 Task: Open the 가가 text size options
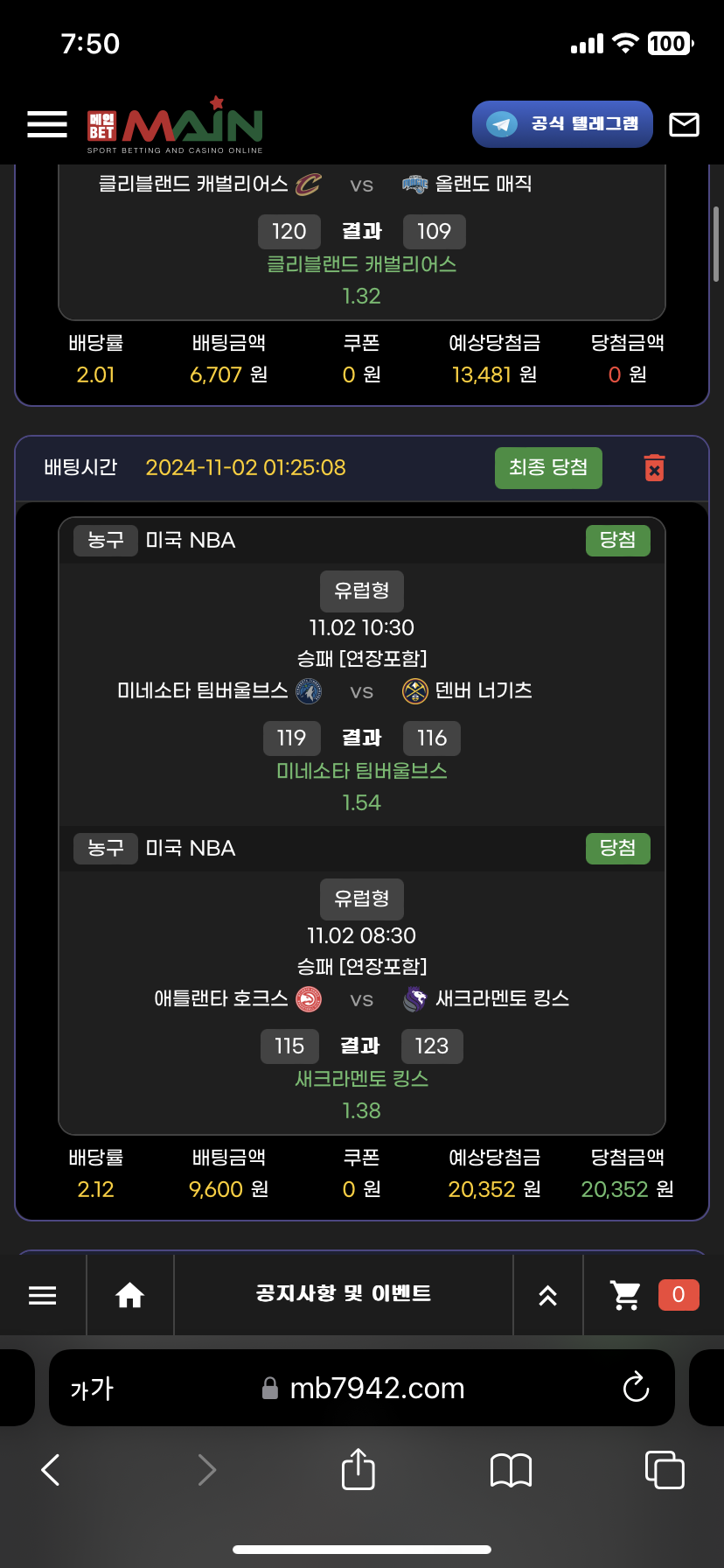pos(92,1388)
